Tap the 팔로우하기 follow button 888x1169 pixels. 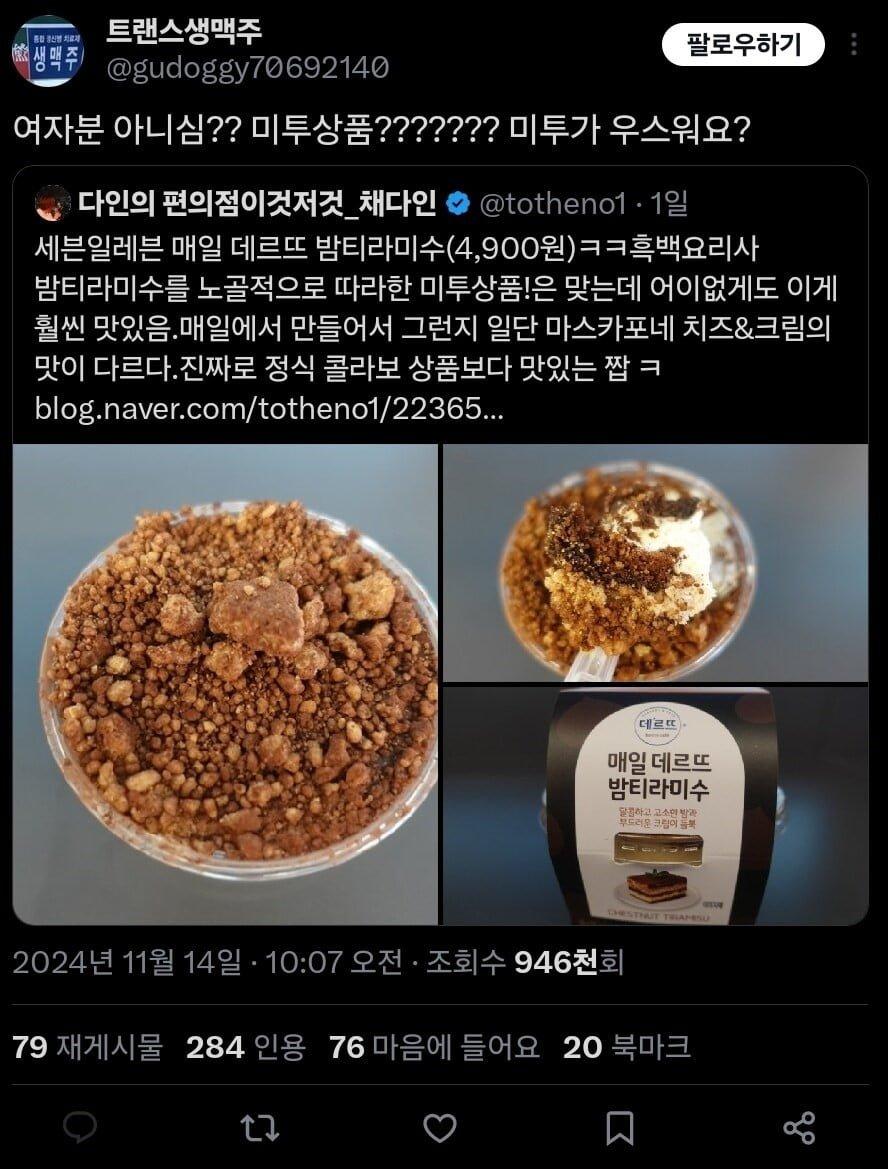click(743, 45)
